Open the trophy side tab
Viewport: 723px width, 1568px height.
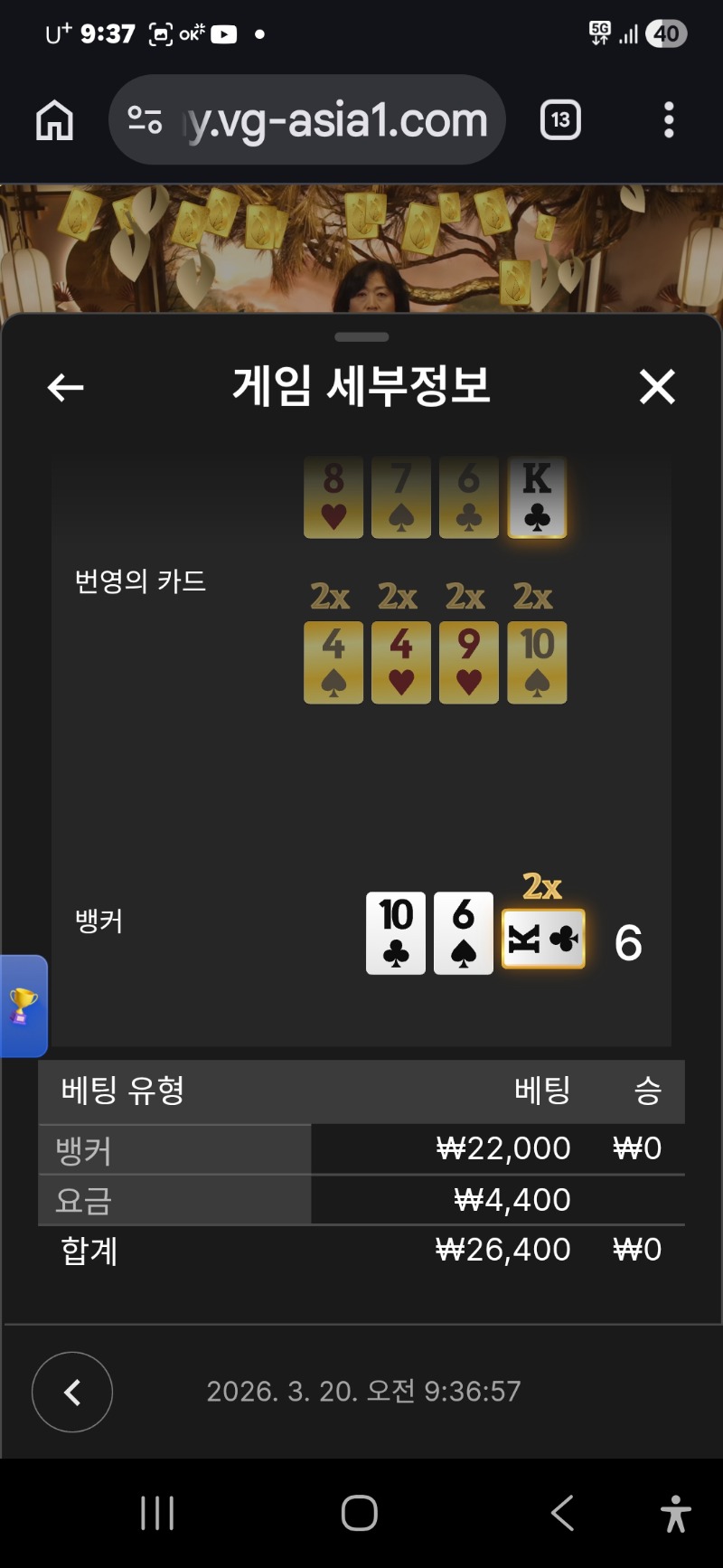(x=23, y=1006)
